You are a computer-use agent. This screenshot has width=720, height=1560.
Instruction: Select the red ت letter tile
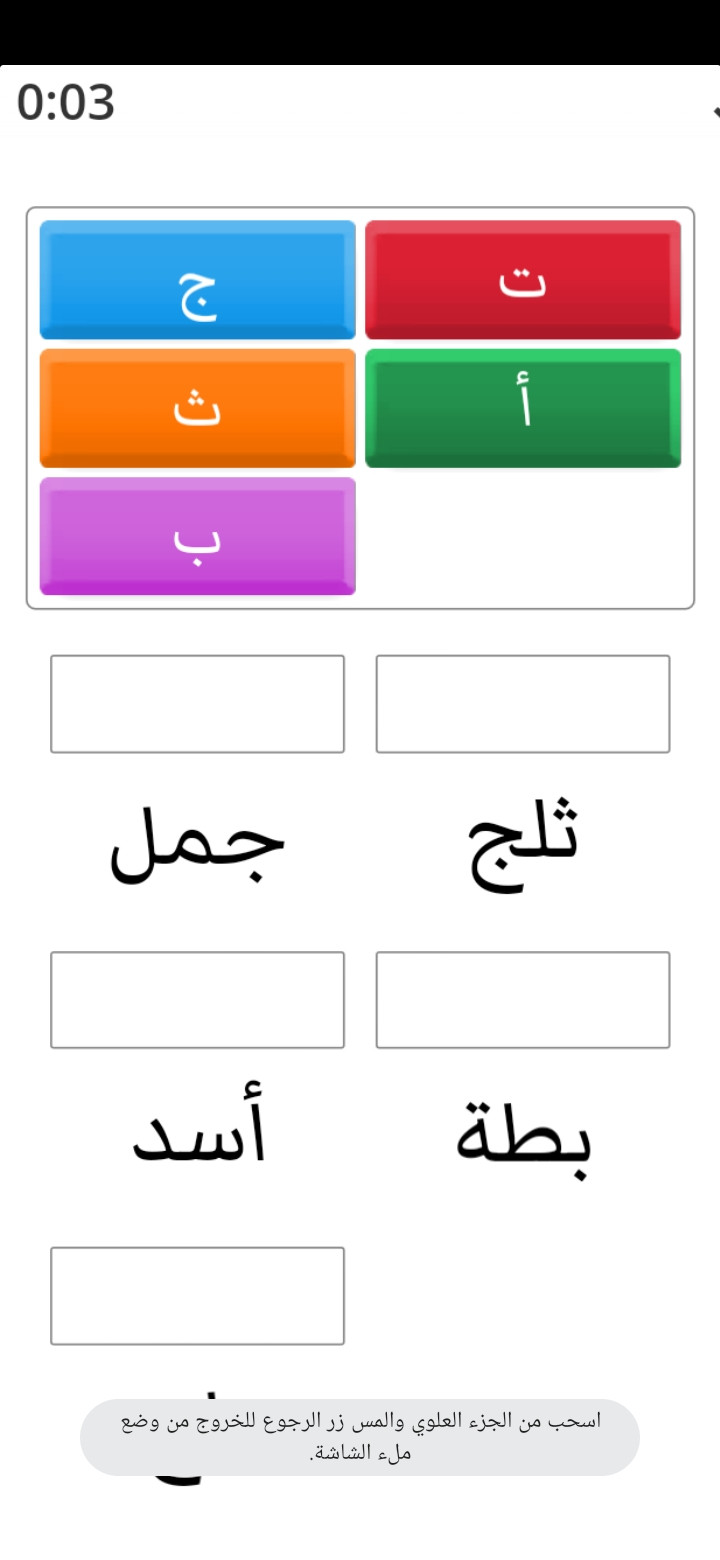[523, 280]
